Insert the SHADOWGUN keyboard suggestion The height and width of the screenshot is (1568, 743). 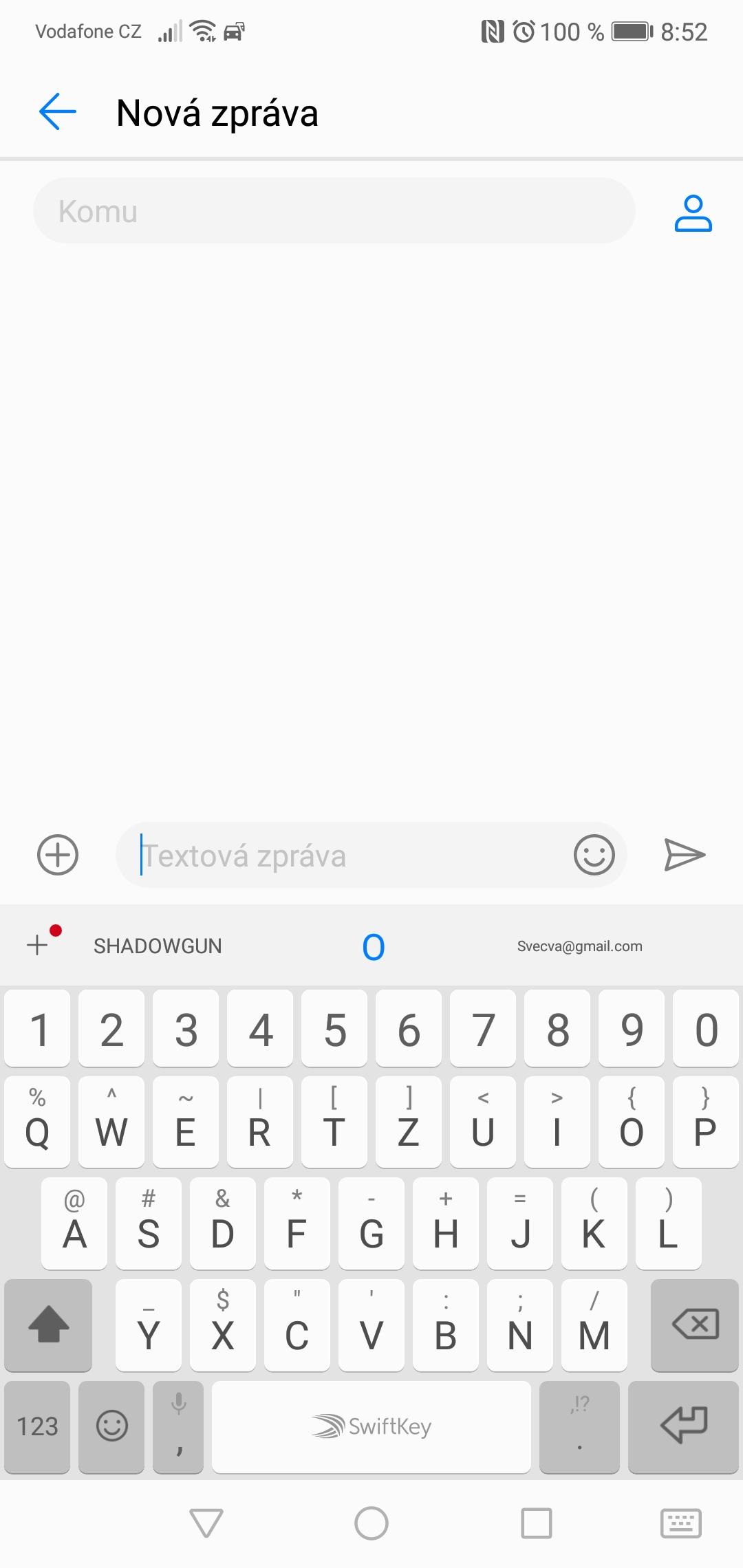158,946
